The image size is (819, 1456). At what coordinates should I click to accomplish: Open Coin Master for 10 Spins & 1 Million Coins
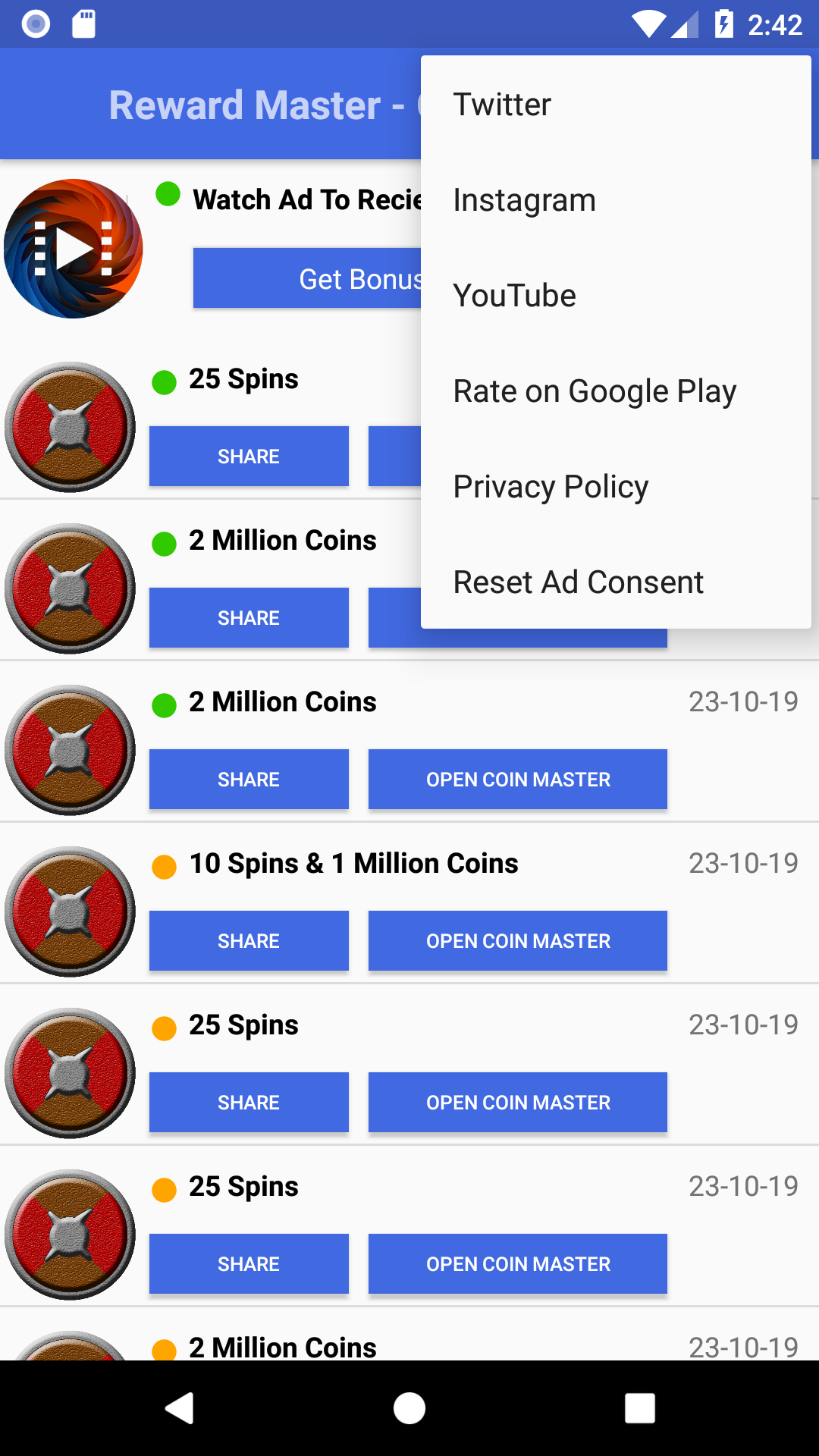pyautogui.click(x=518, y=941)
